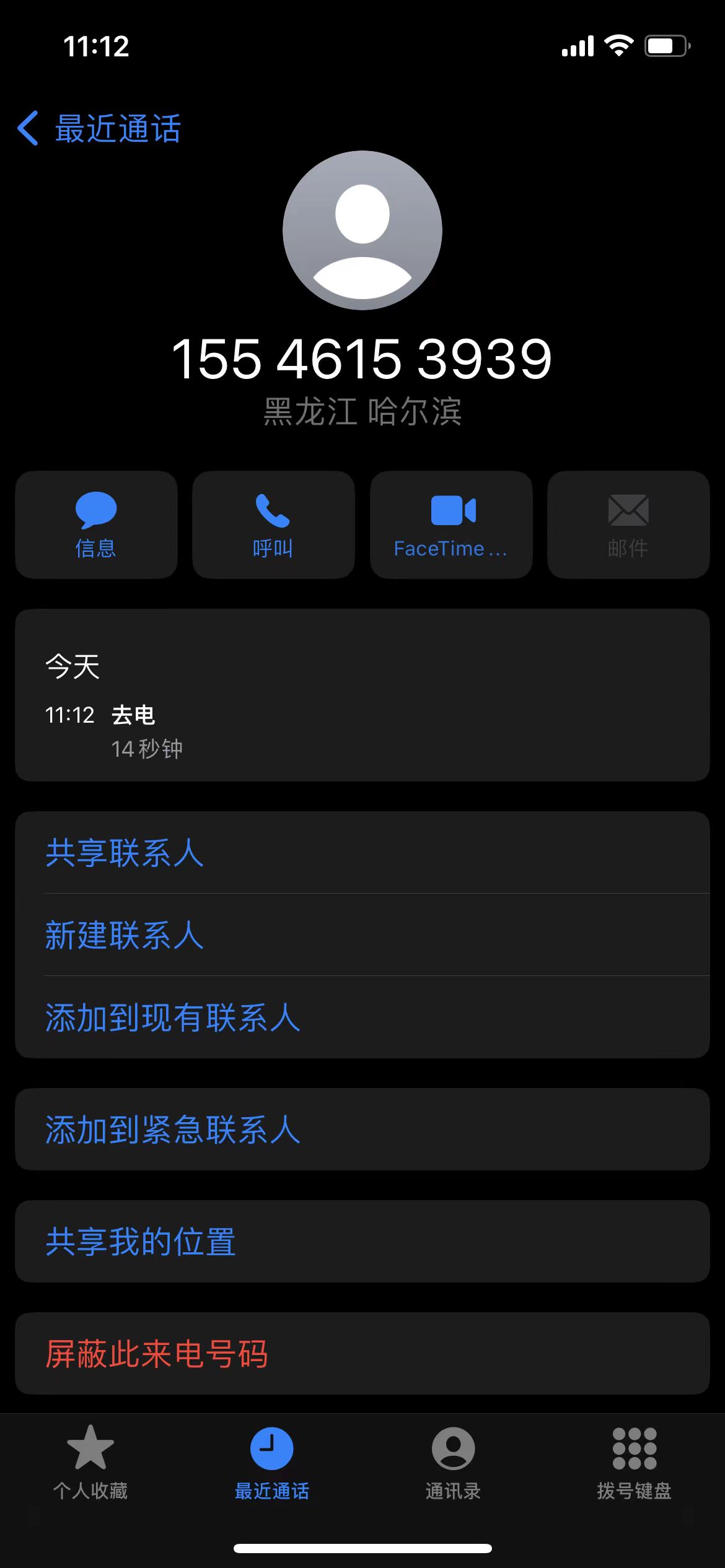This screenshot has height=1568, width=725.
Task: Tap the 最近通话 tab in bottom bar
Action: [x=271, y=1463]
